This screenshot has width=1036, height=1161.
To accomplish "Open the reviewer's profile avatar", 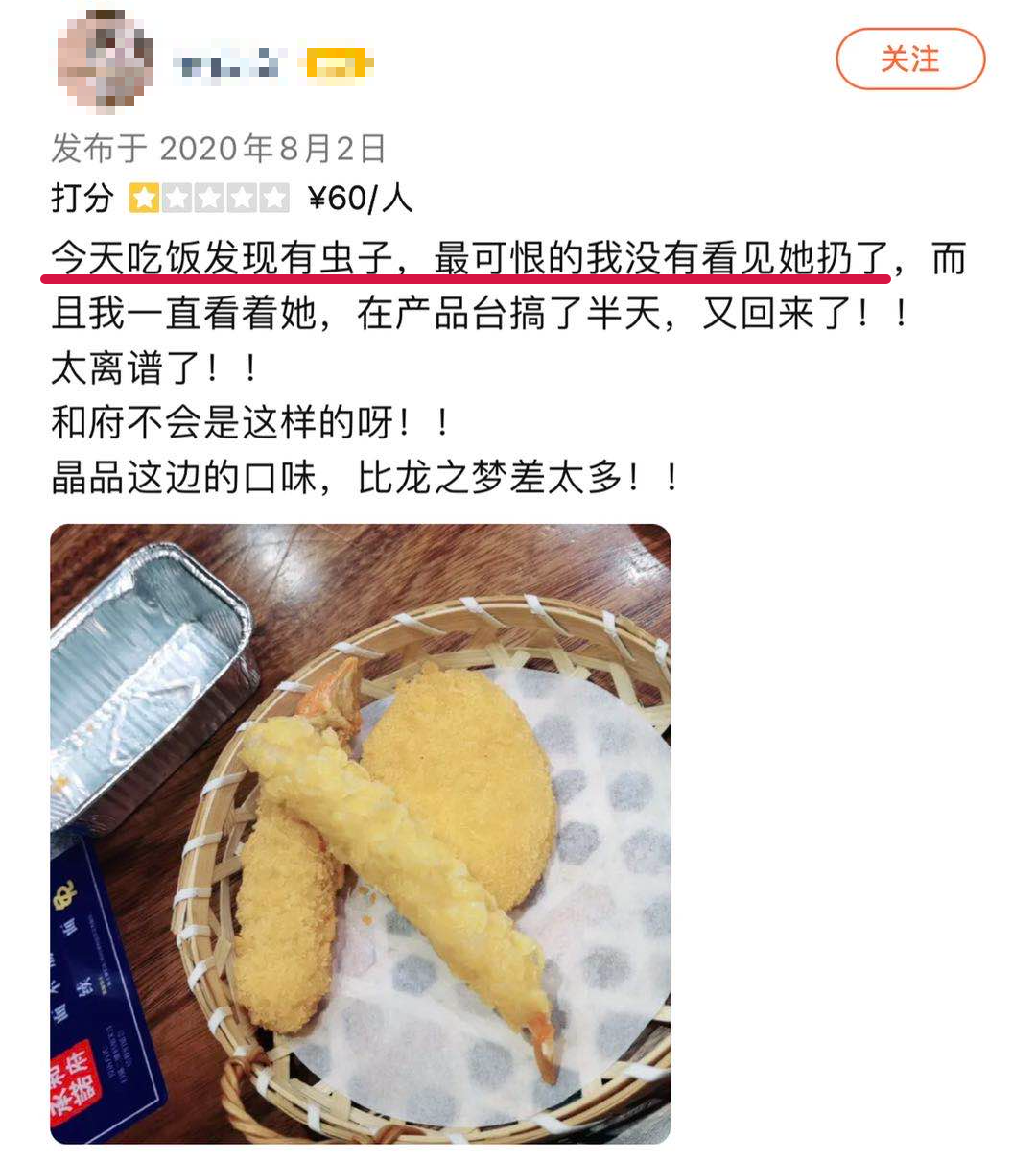I will 104,59.
